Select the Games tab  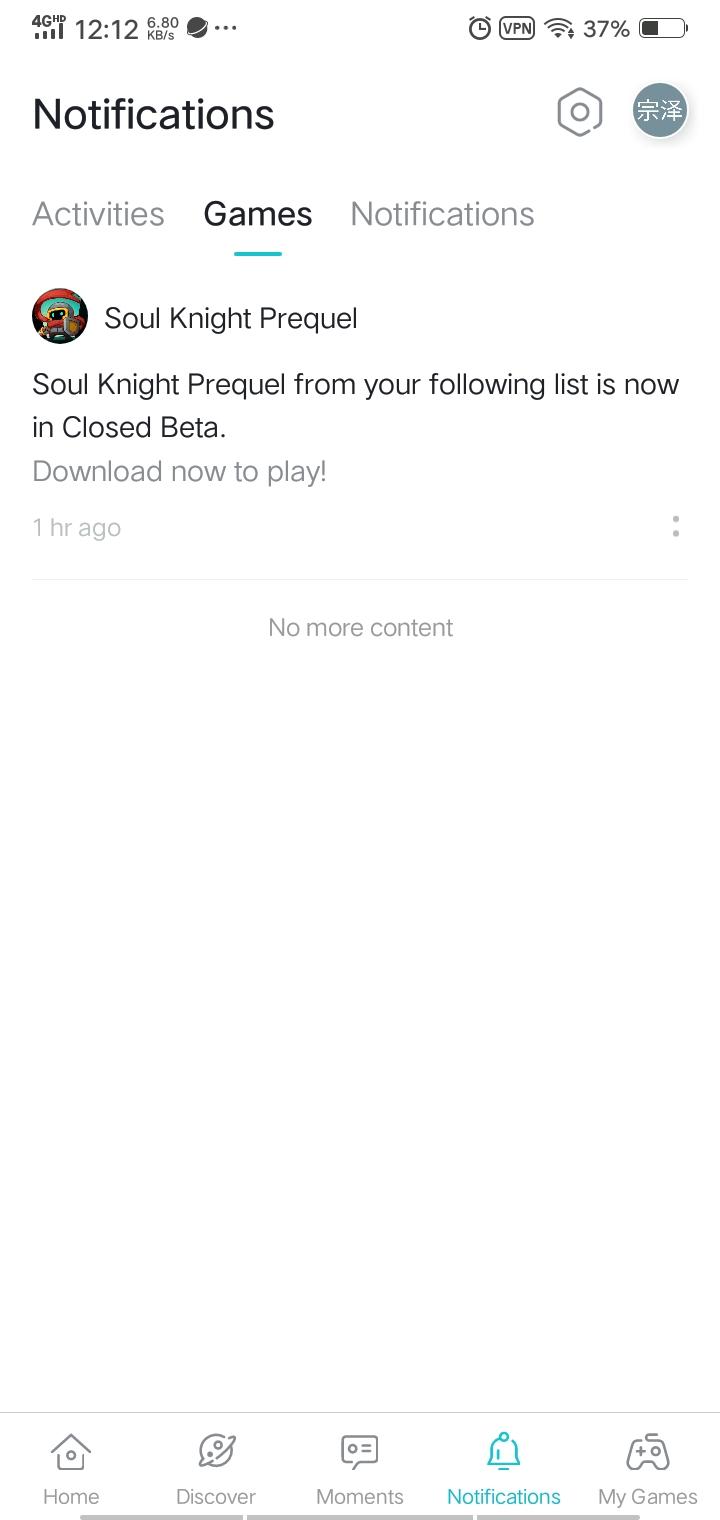coord(258,214)
